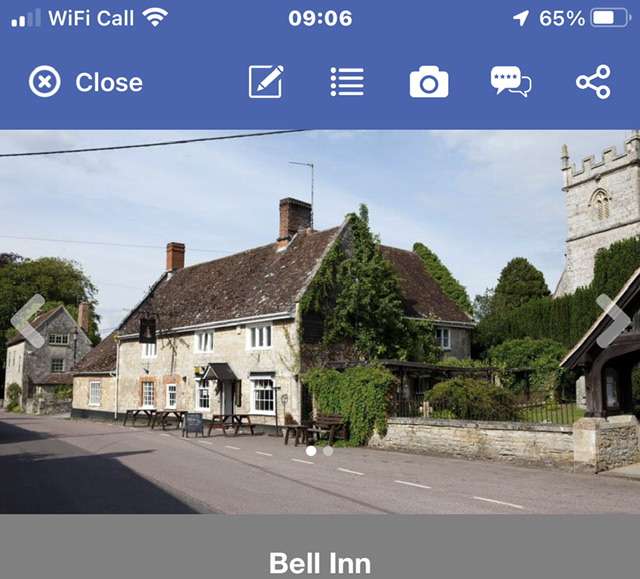Add a photo with the camera icon

(429, 82)
